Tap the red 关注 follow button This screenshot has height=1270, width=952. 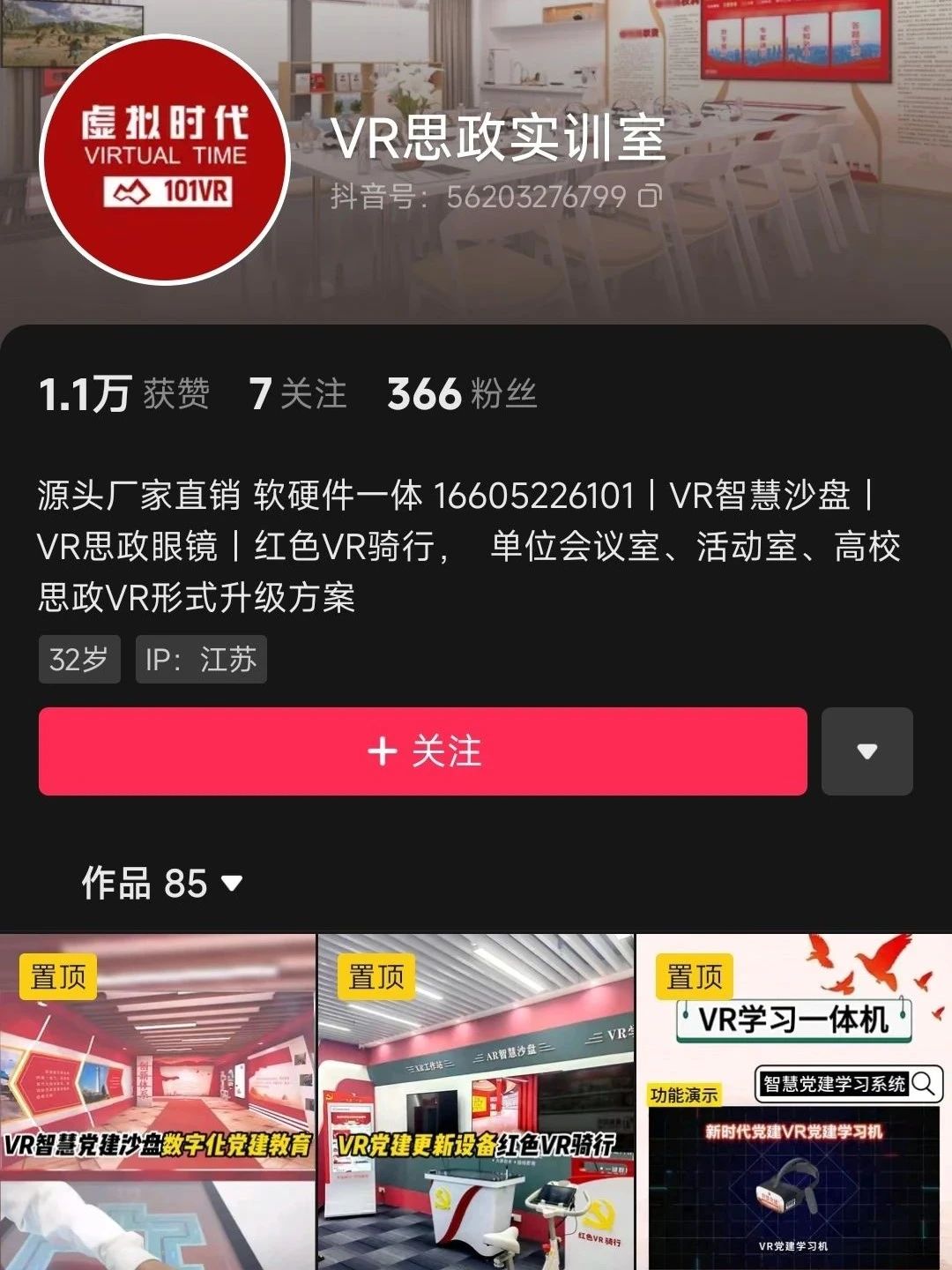coord(422,751)
